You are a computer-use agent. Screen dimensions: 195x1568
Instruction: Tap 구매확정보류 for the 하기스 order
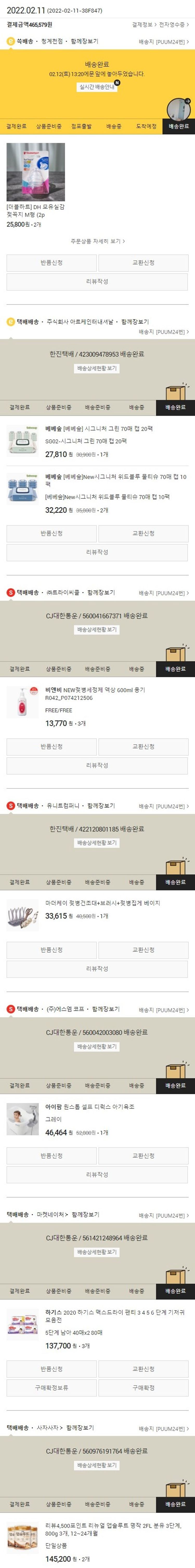[51, 1387]
